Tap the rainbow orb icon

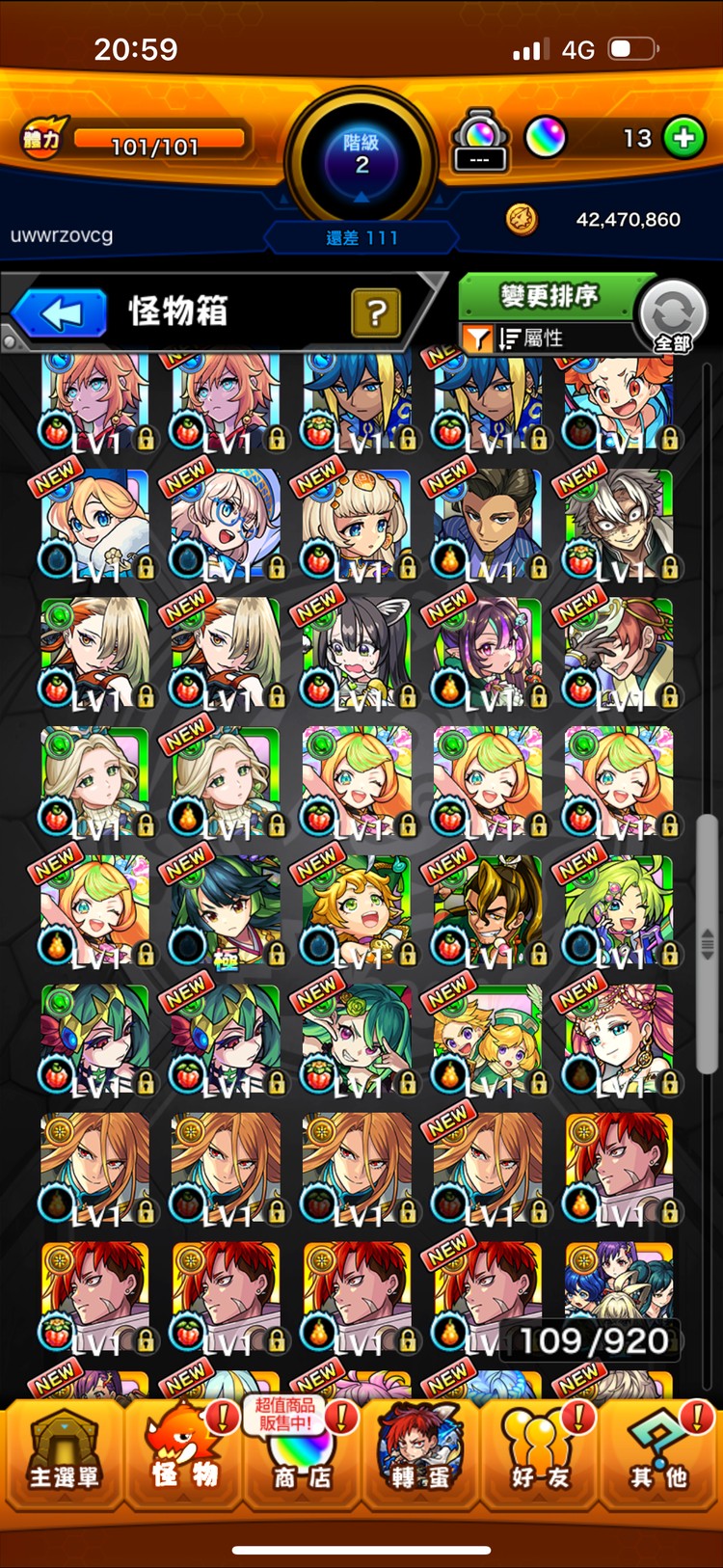click(x=545, y=138)
